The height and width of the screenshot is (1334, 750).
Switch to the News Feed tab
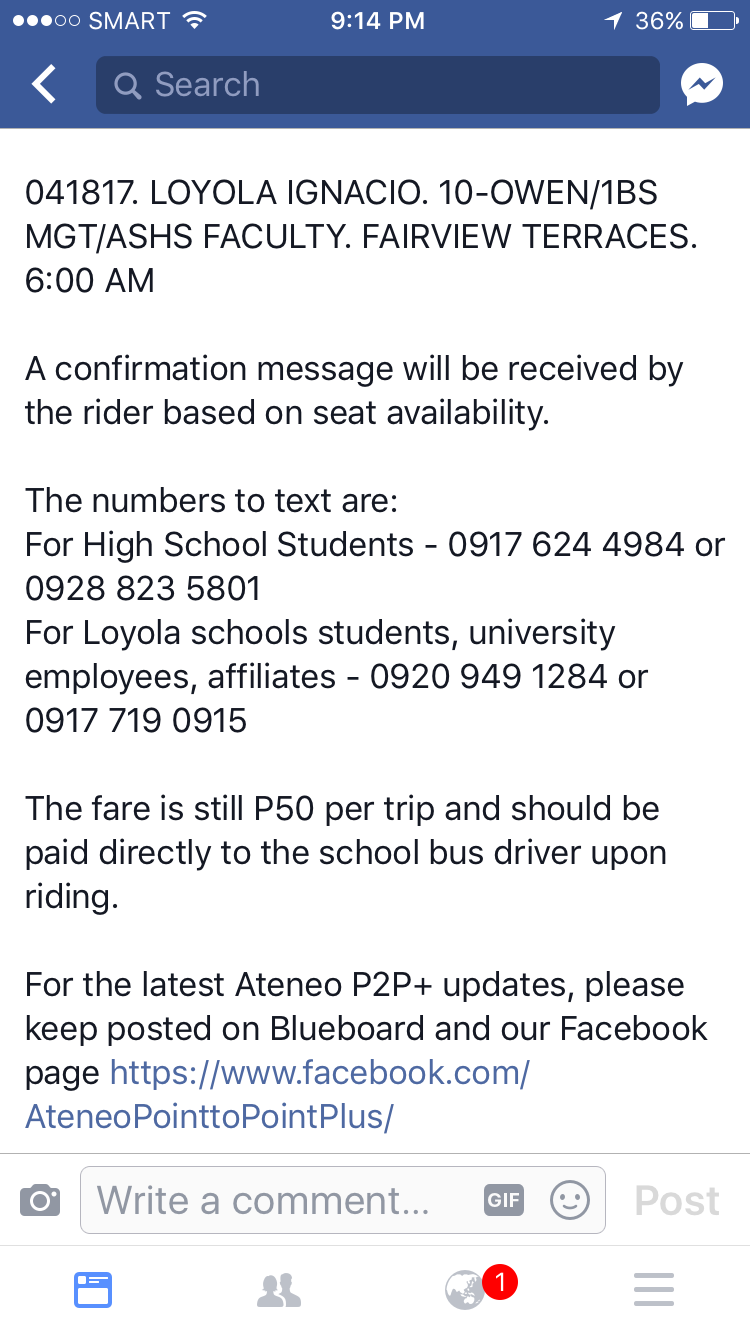click(x=93, y=1290)
